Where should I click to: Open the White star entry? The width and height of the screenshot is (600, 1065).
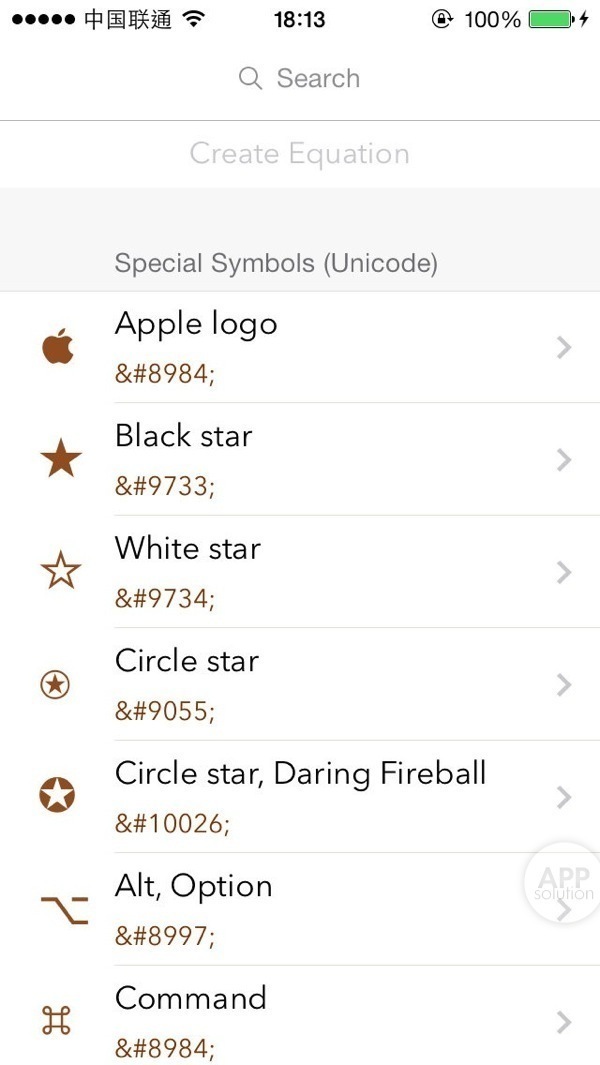pos(300,572)
